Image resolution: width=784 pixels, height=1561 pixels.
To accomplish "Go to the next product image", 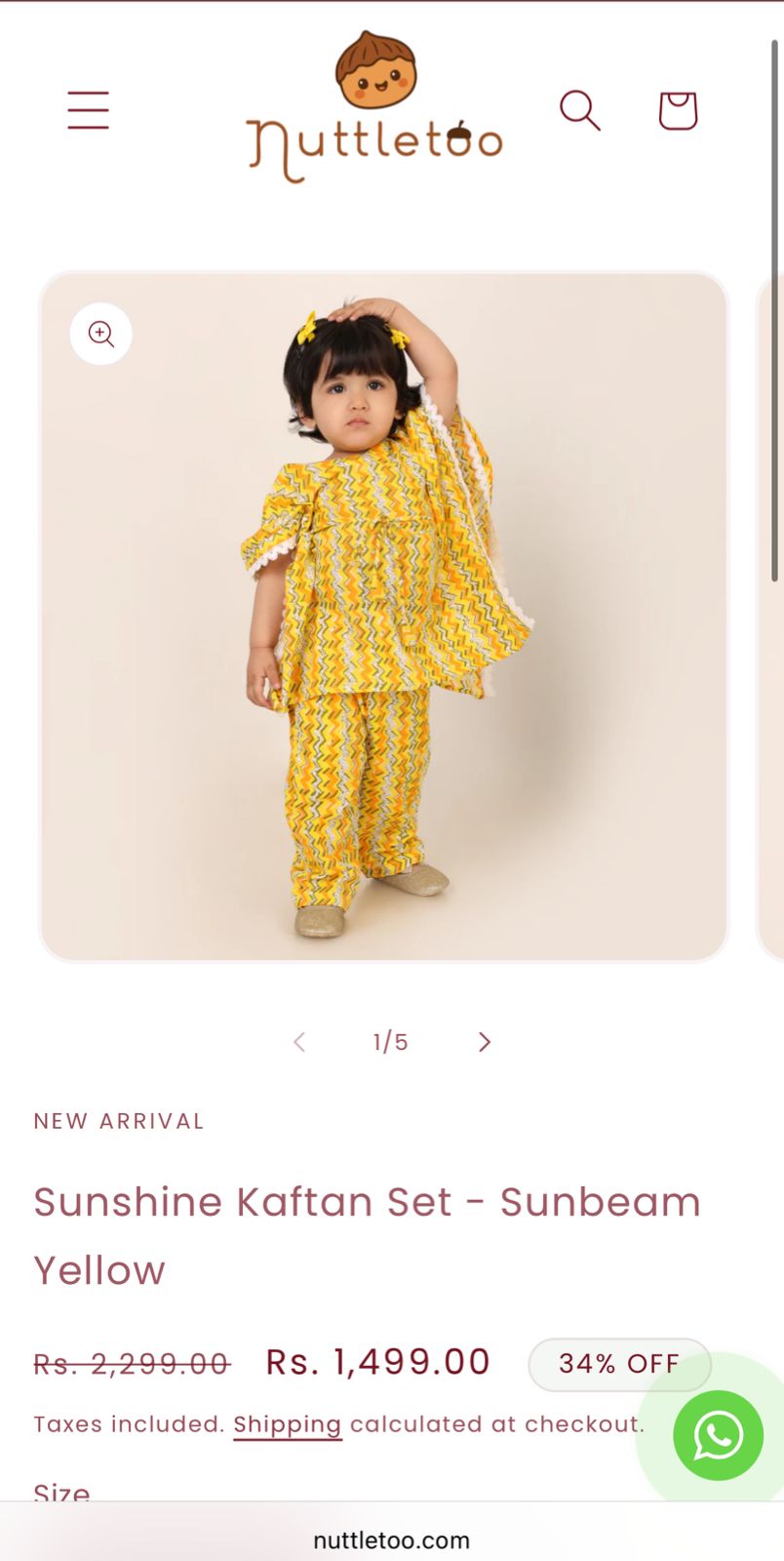I will (x=485, y=1042).
